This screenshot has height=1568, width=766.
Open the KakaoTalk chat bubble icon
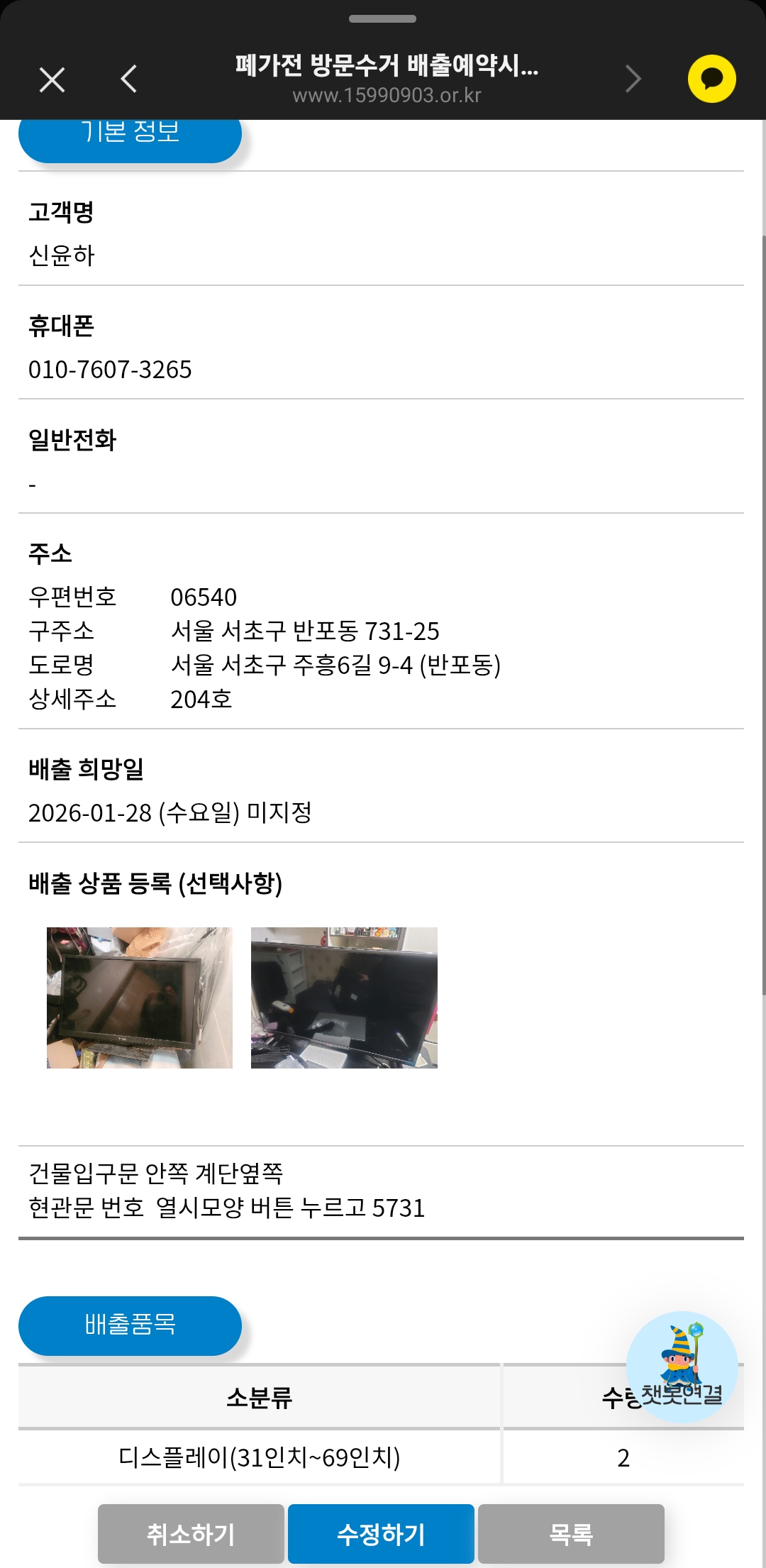pyautogui.click(x=711, y=79)
